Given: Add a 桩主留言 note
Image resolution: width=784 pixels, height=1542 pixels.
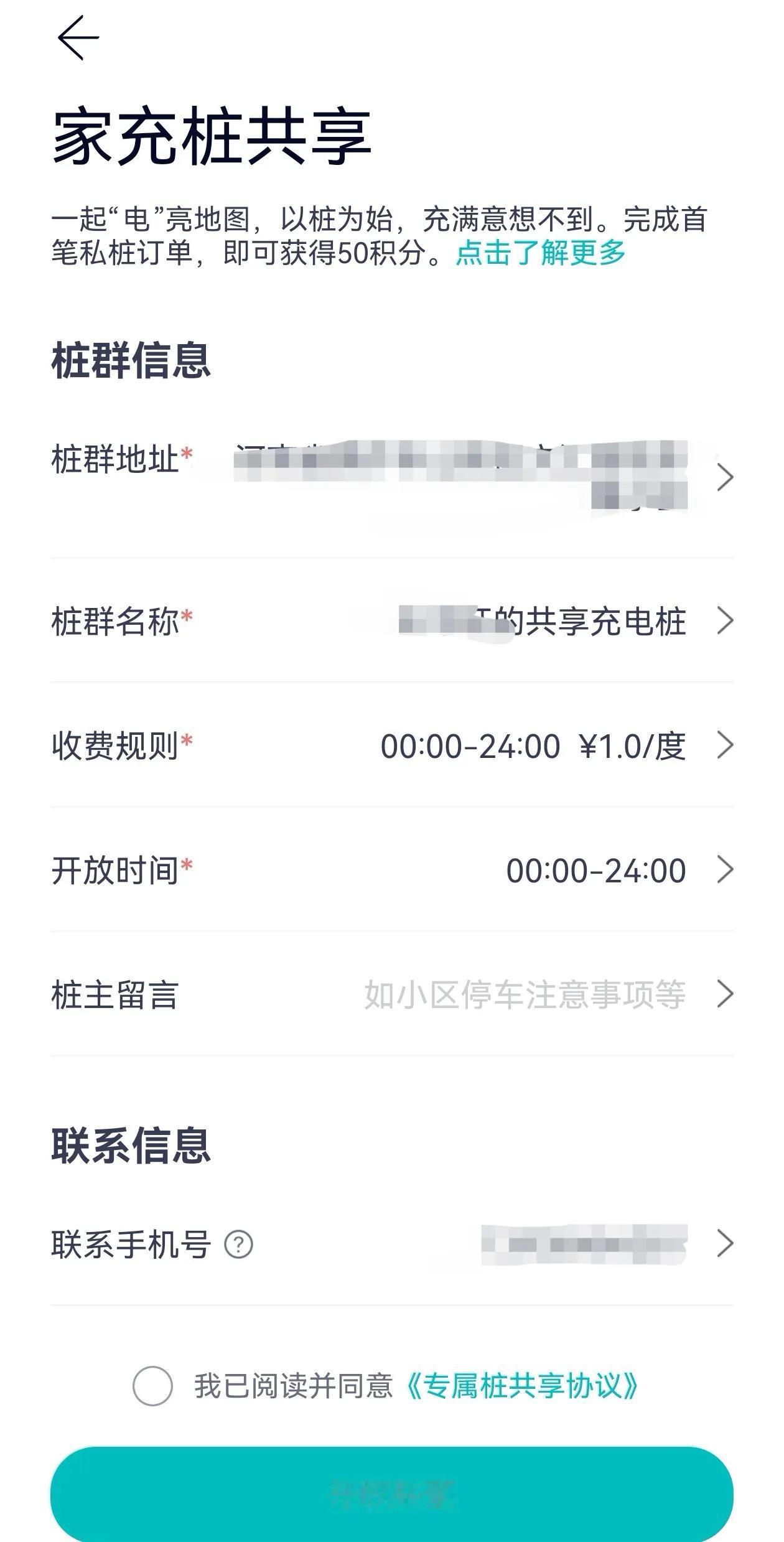Looking at the screenshot, I should coord(392,994).
